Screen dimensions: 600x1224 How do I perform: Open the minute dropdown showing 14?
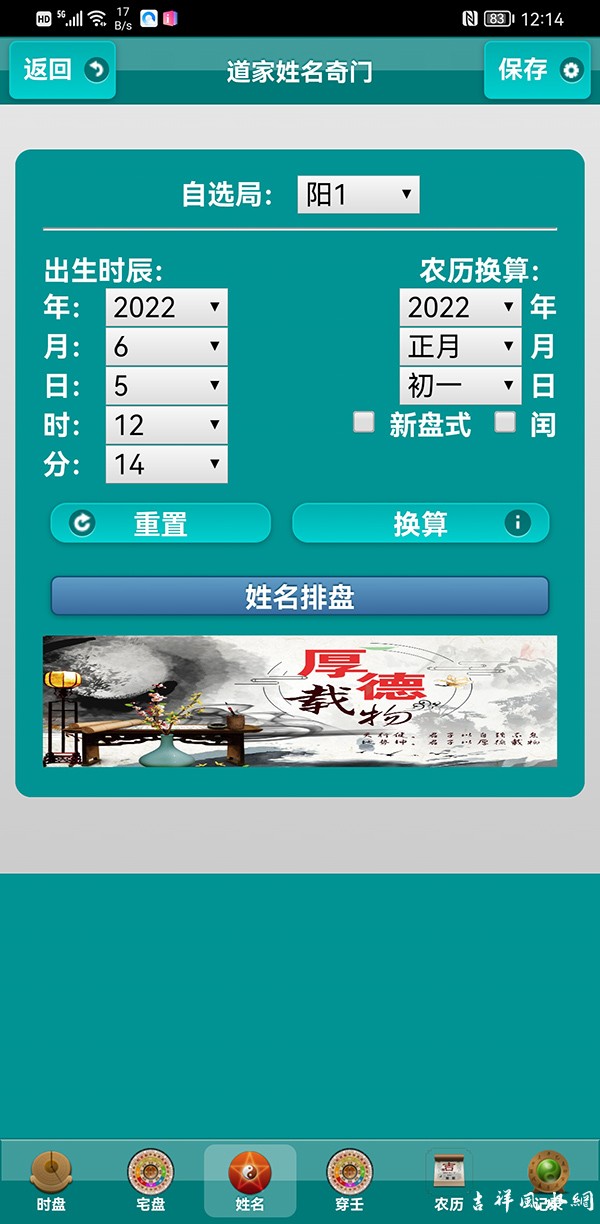166,464
